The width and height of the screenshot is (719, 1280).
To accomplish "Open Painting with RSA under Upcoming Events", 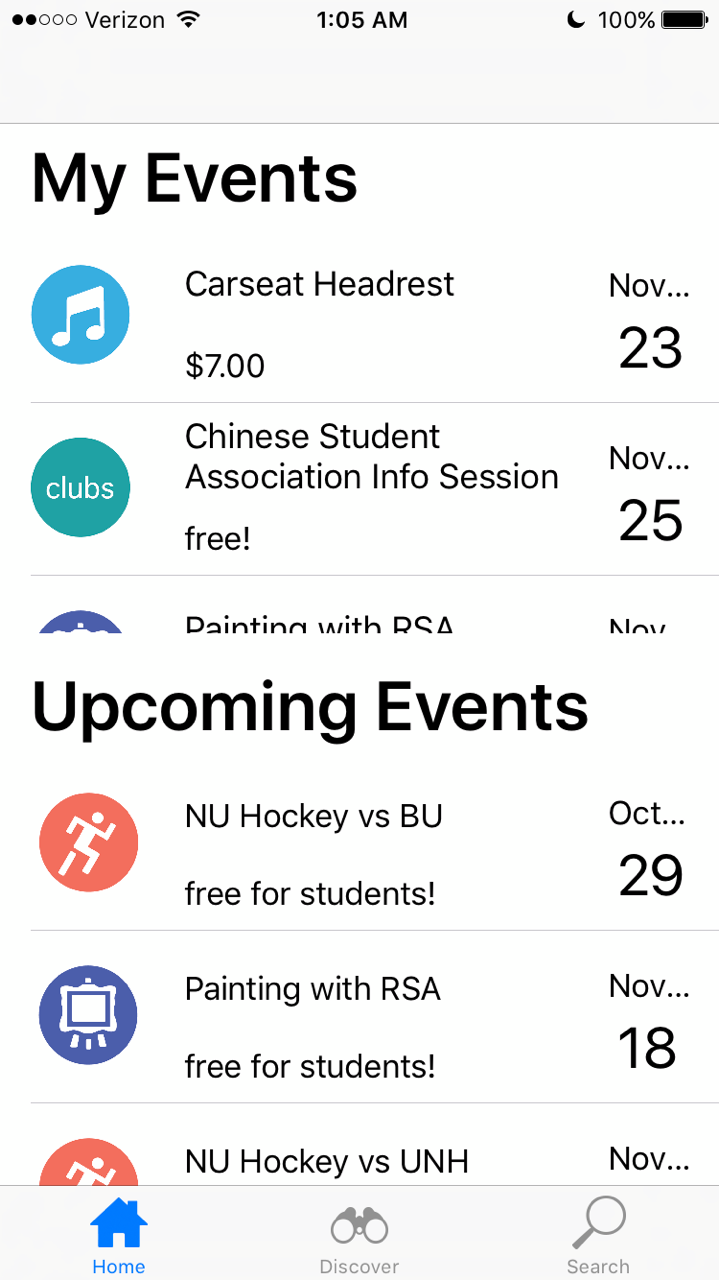I will point(313,989).
